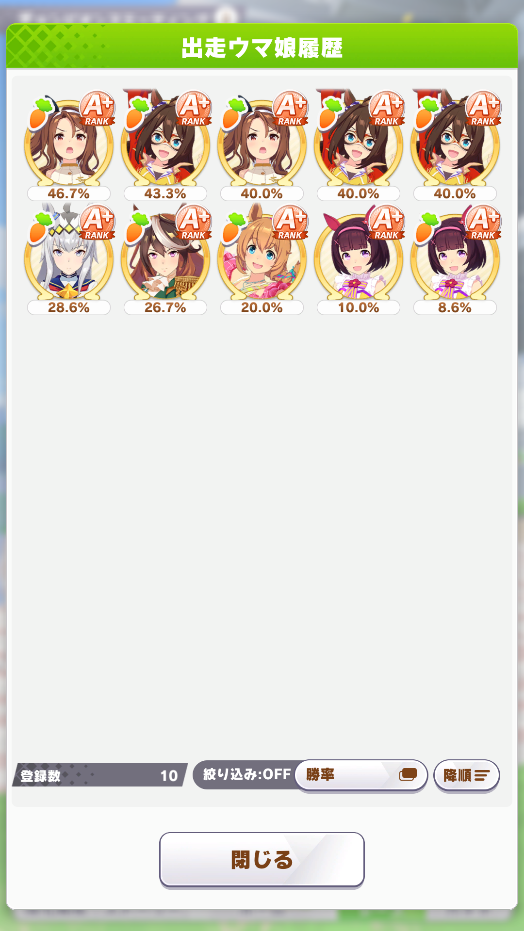Select the orange-haired character with 20.0%
524x931 pixels.
[x=262, y=259]
